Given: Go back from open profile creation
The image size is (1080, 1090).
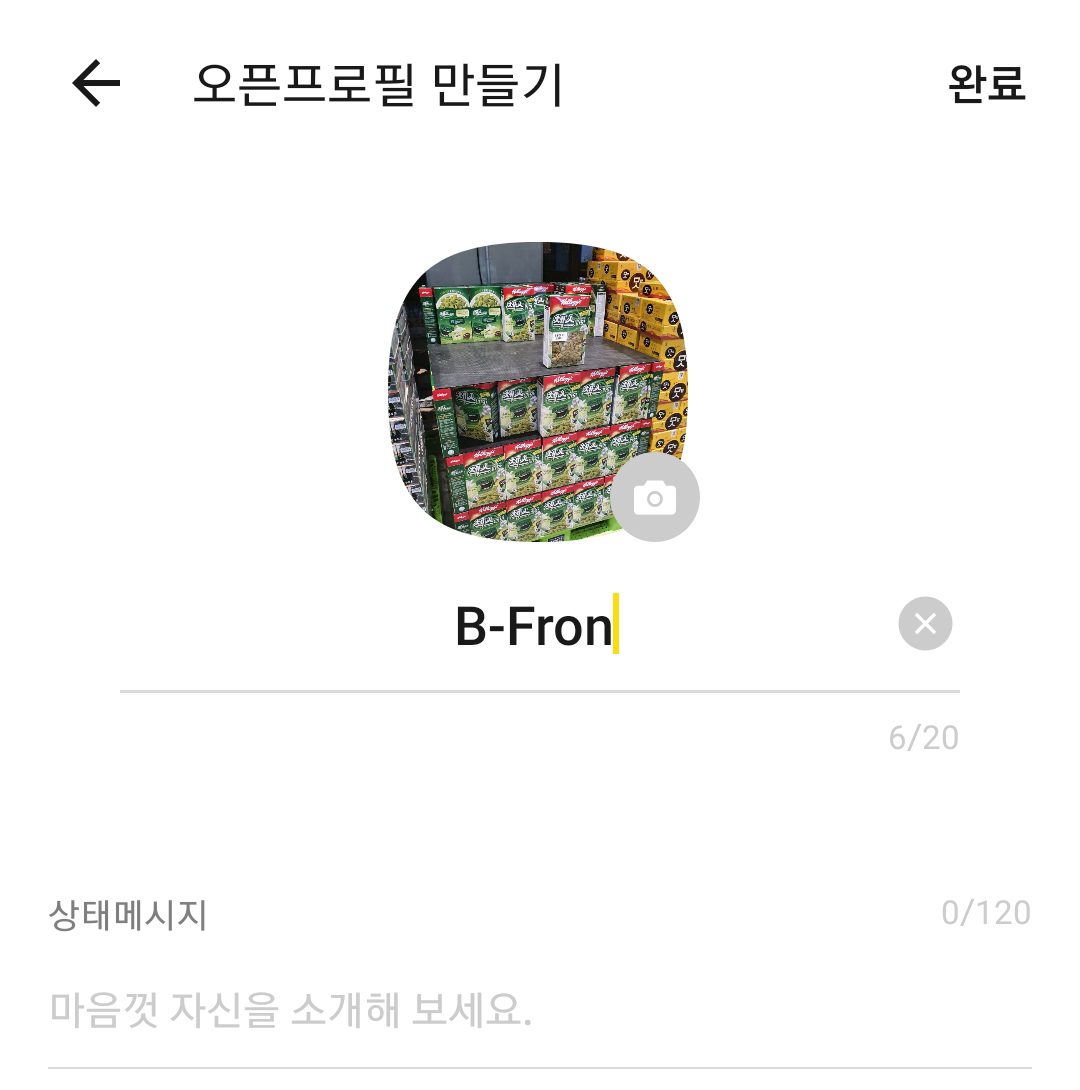Looking at the screenshot, I should point(96,84).
